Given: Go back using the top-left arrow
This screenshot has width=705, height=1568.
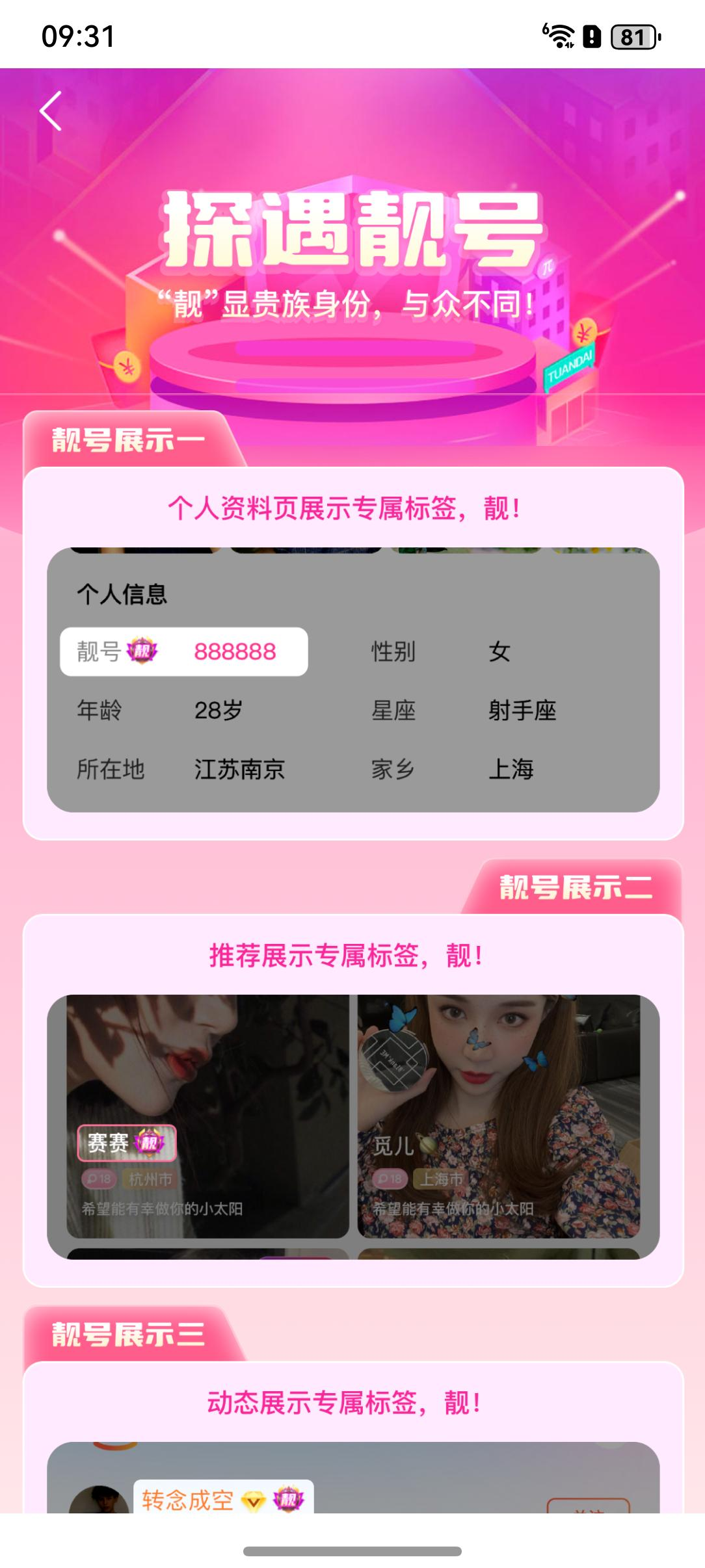Looking at the screenshot, I should (x=51, y=111).
